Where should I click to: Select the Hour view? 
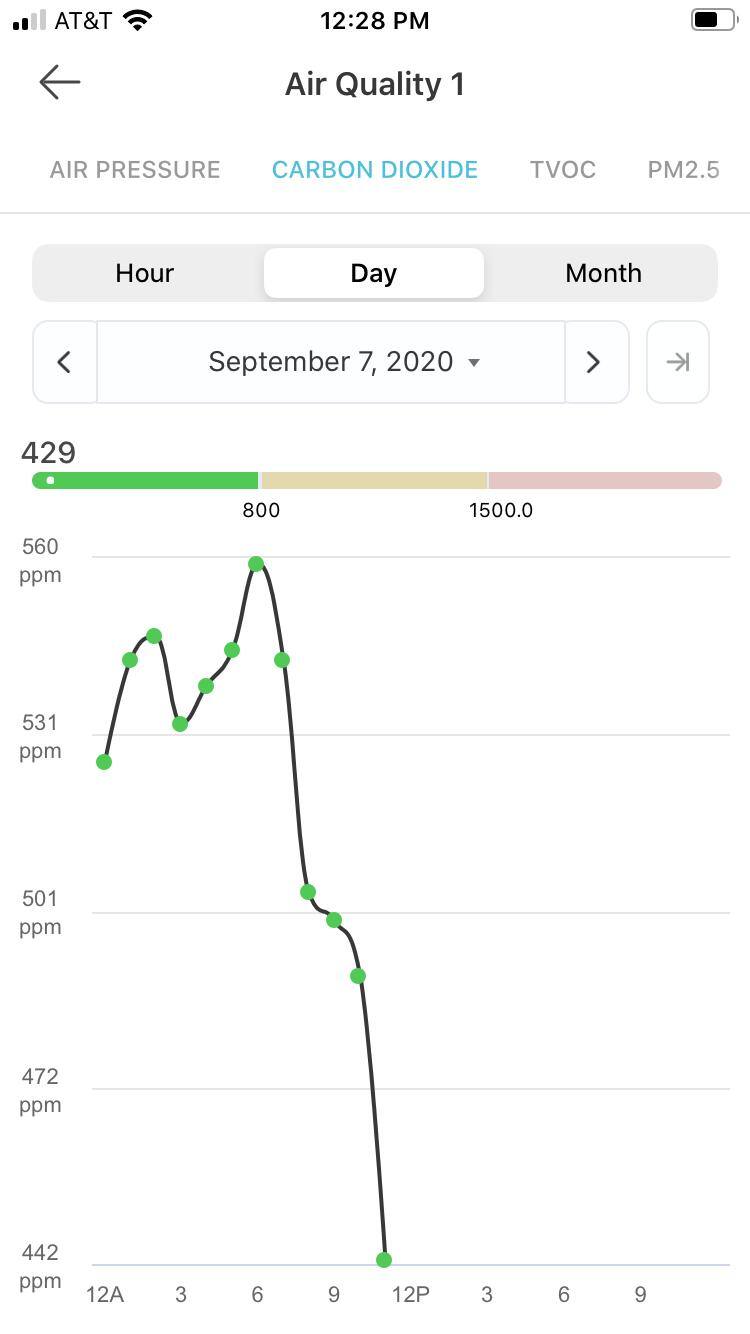point(145,273)
